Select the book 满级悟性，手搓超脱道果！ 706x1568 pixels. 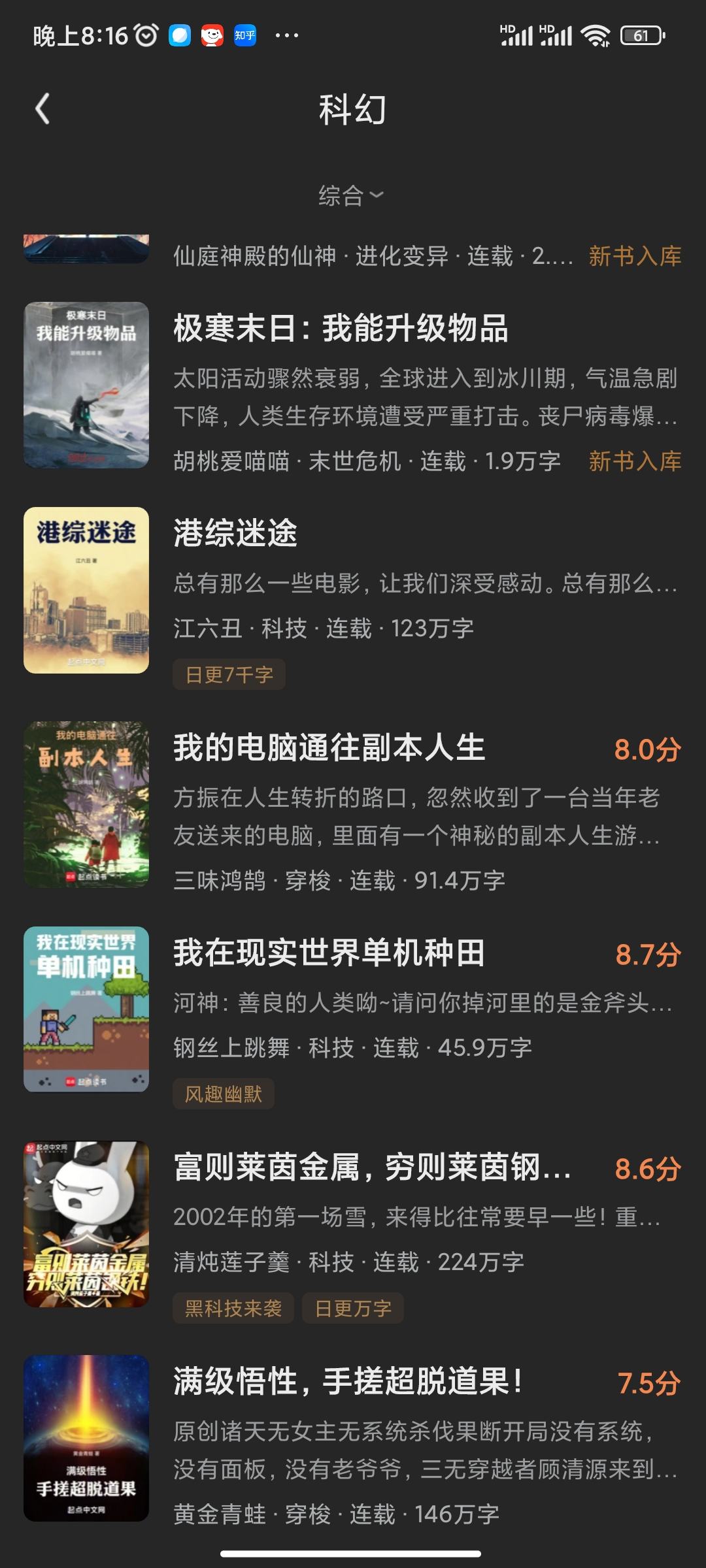point(348,1381)
